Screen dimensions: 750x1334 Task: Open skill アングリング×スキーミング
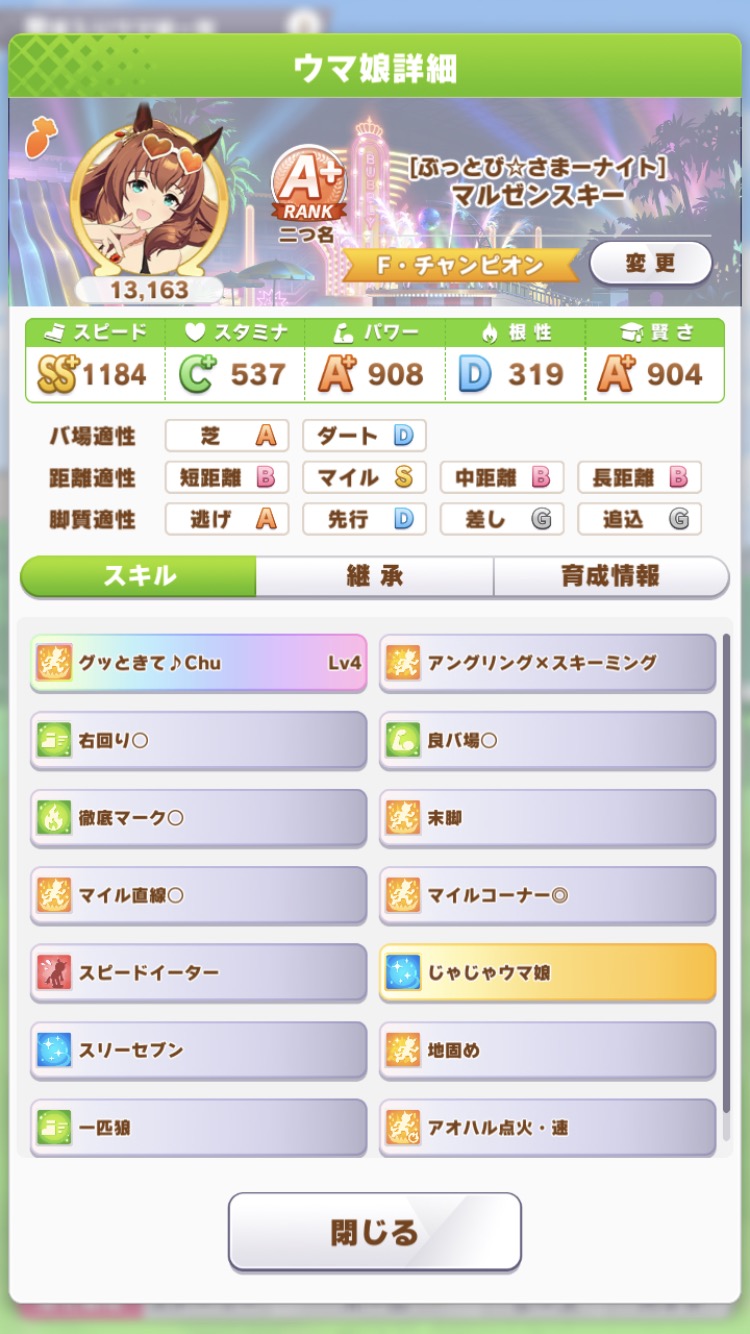[x=547, y=663]
